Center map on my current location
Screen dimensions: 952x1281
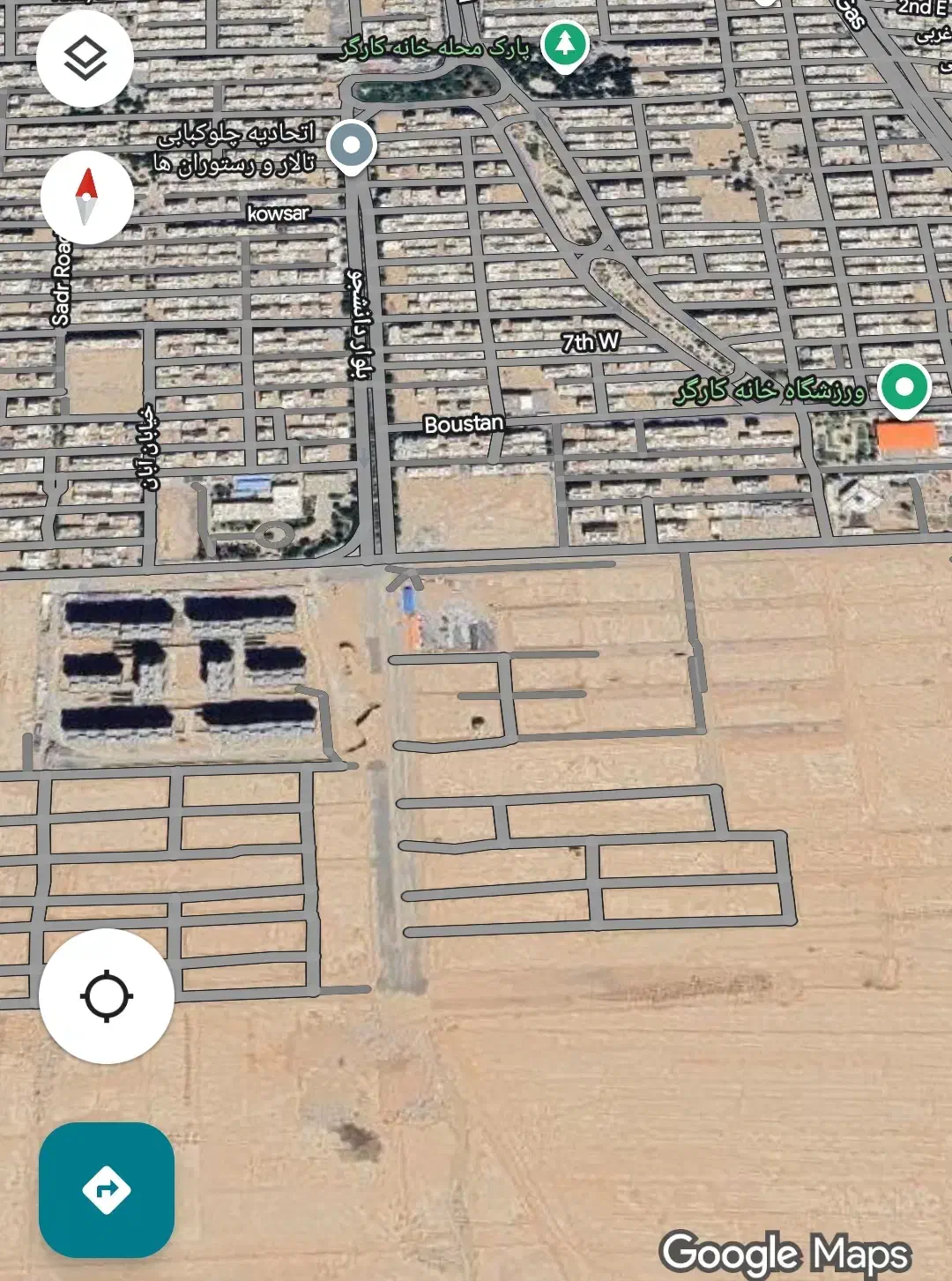pos(106,996)
